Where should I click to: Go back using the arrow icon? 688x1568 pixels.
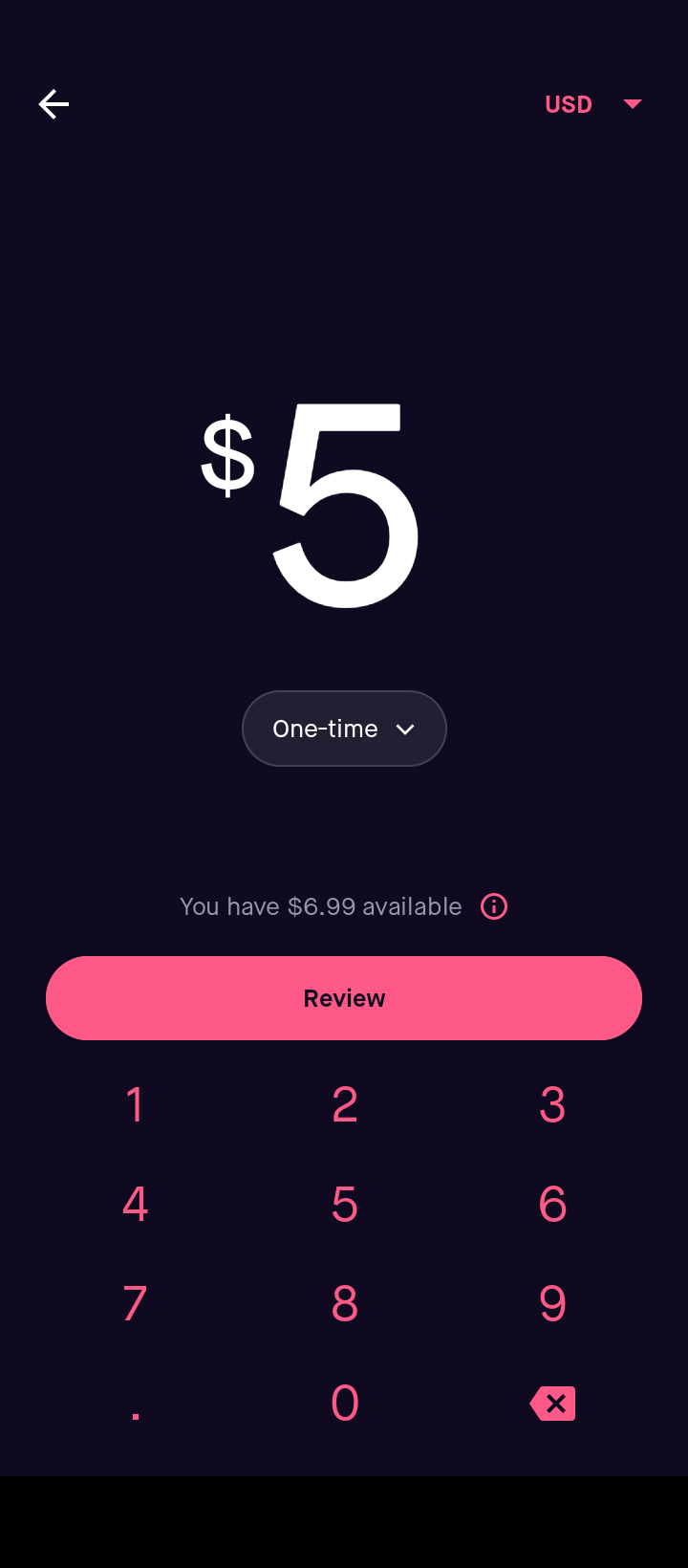coord(54,104)
